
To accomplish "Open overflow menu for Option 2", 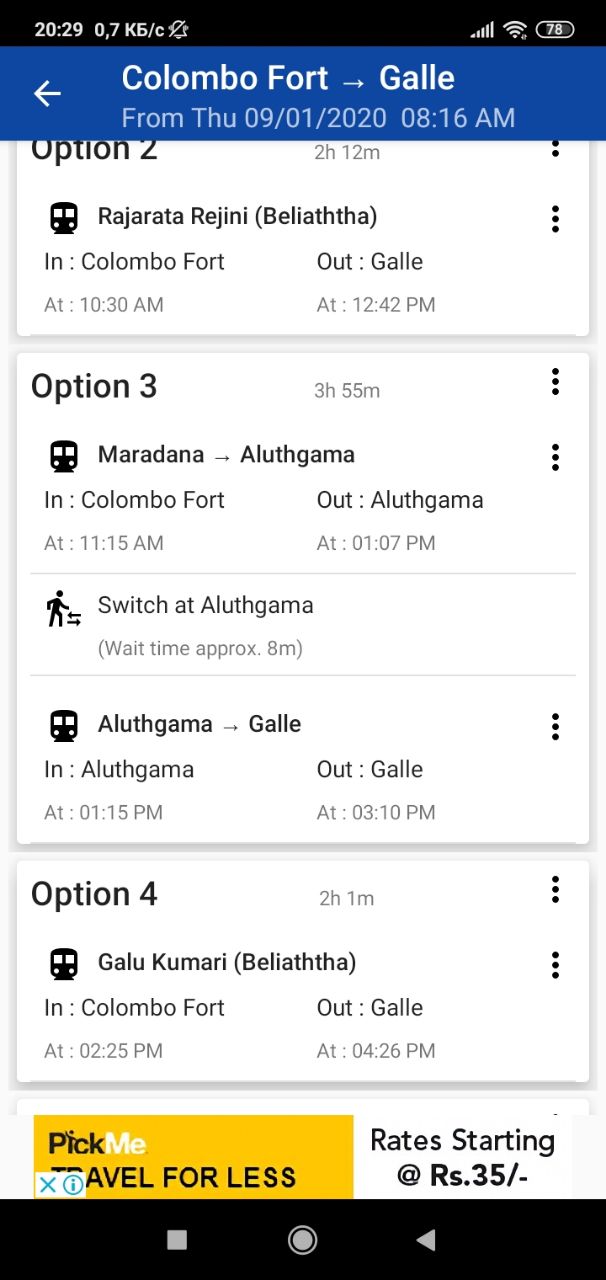I will click(x=555, y=150).
